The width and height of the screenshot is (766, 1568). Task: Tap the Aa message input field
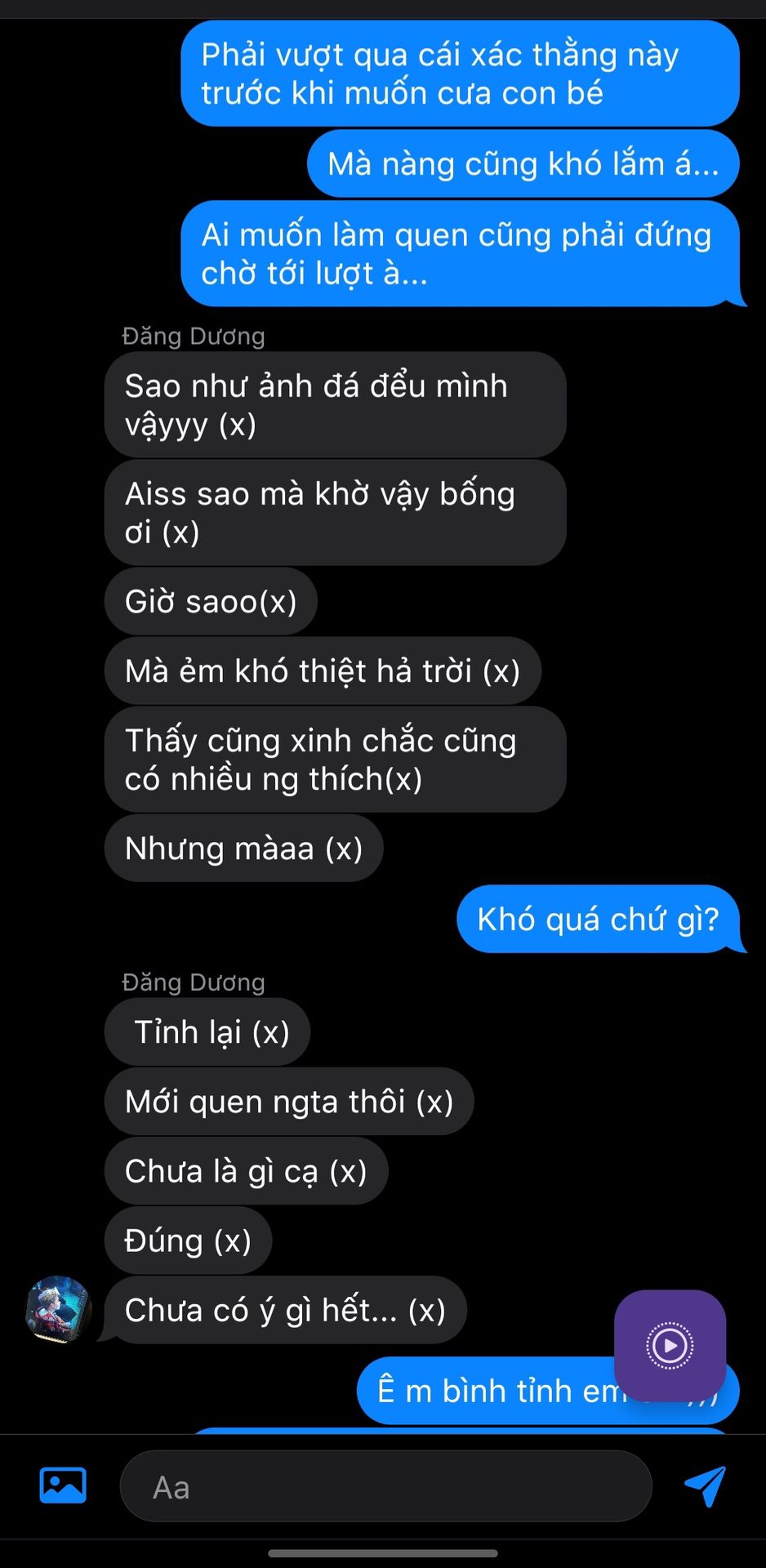coord(385,1486)
